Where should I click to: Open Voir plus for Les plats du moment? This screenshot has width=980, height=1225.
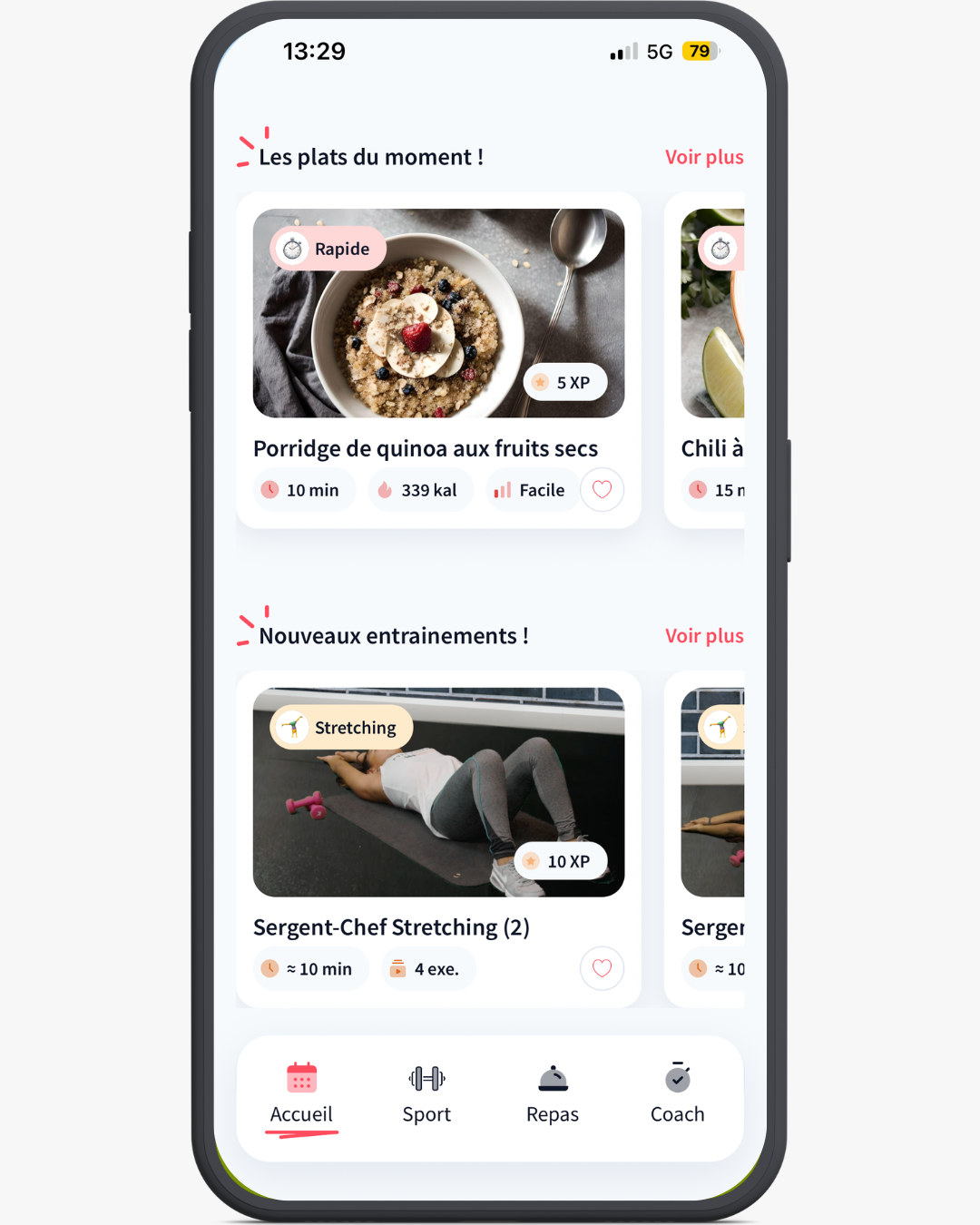click(704, 157)
